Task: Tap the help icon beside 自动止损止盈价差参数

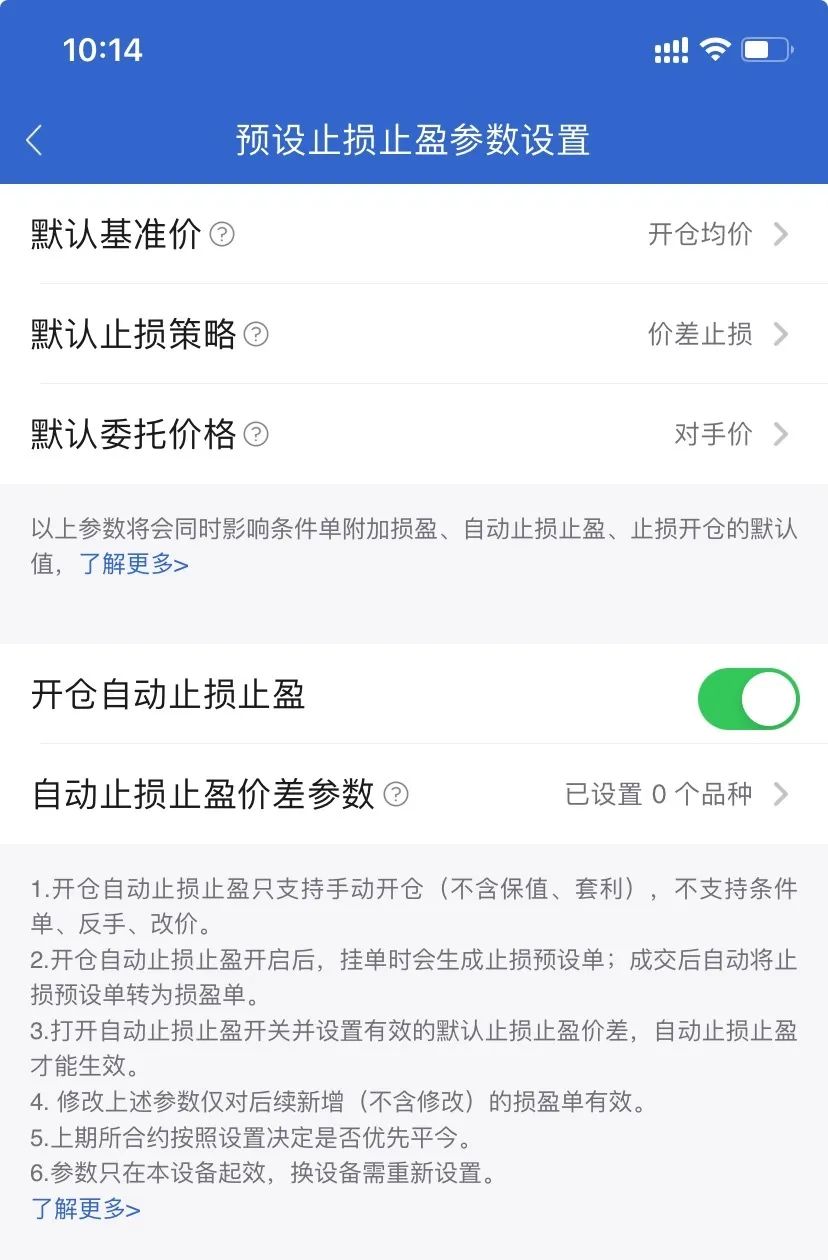Action: (397, 794)
